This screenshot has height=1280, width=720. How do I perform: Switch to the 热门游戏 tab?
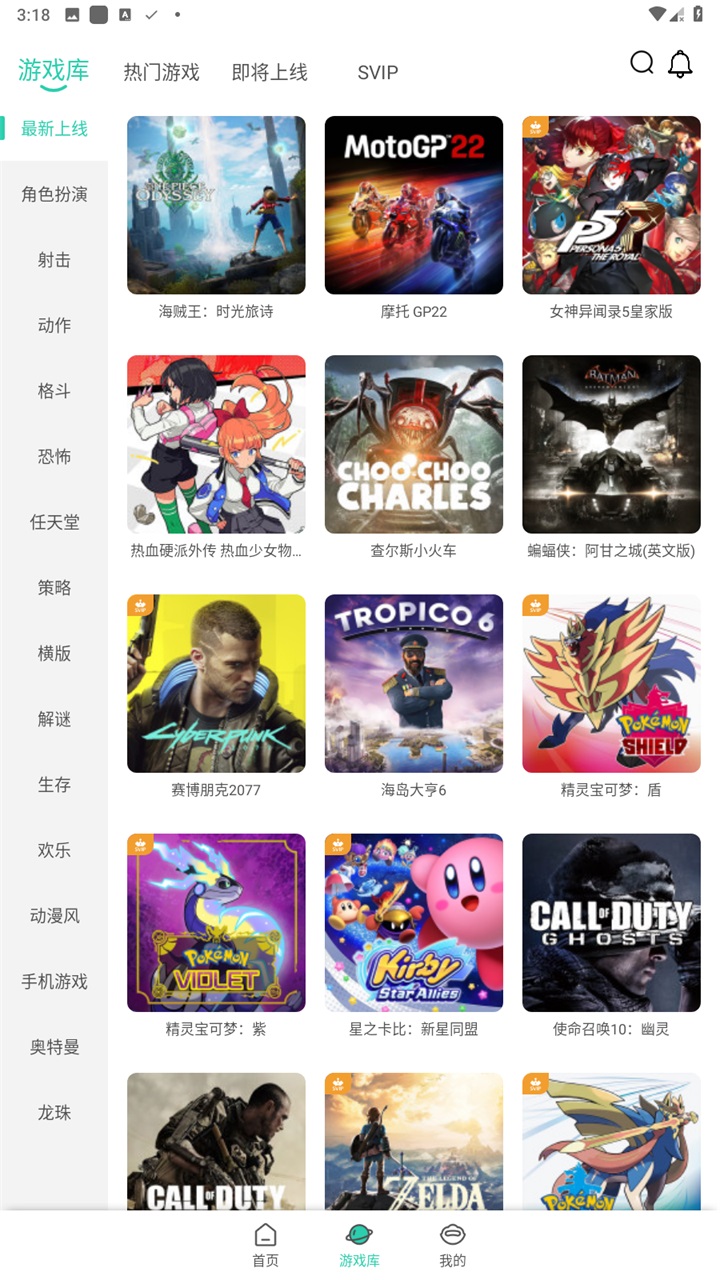click(161, 72)
